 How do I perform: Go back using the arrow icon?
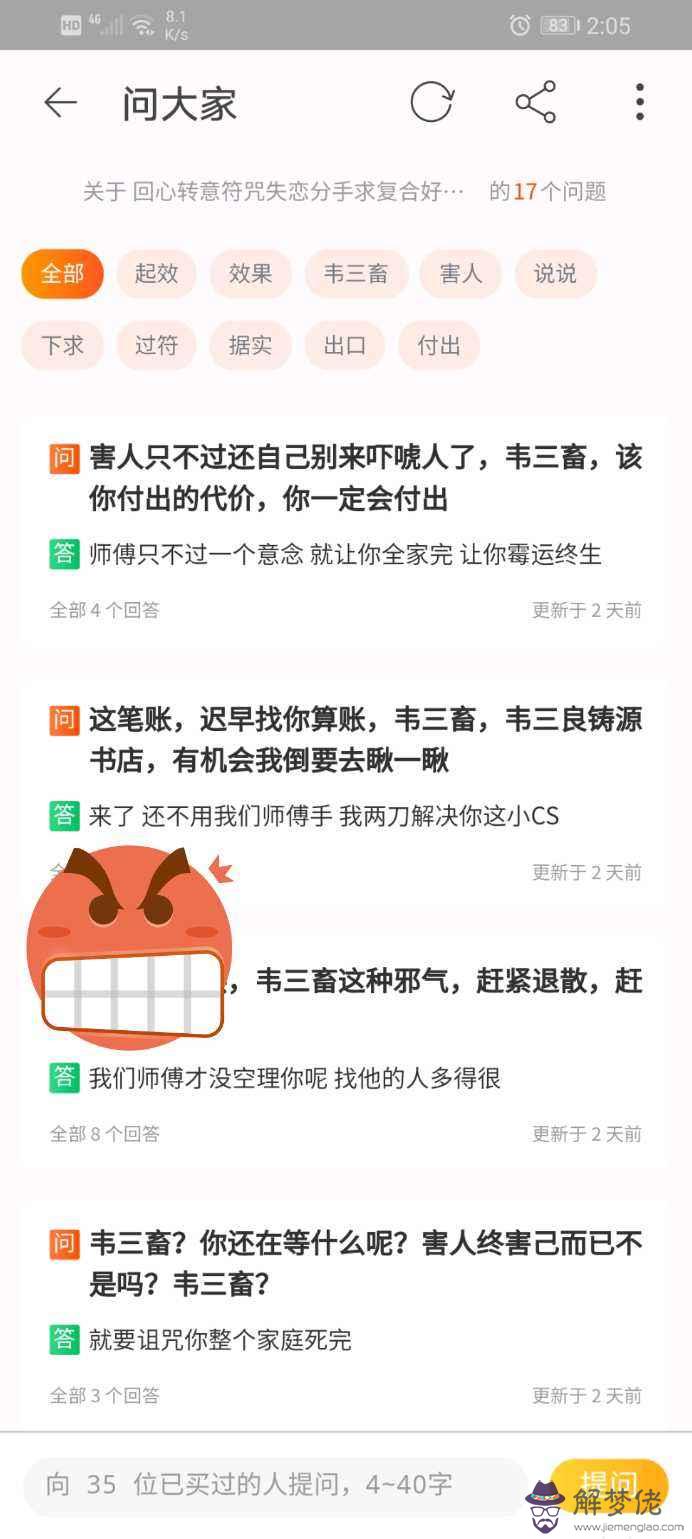(60, 103)
